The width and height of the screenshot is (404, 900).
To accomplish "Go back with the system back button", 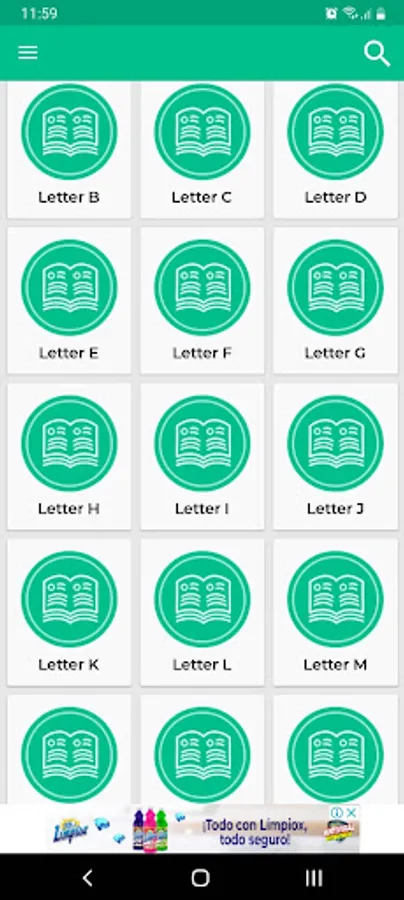I will coord(87,877).
